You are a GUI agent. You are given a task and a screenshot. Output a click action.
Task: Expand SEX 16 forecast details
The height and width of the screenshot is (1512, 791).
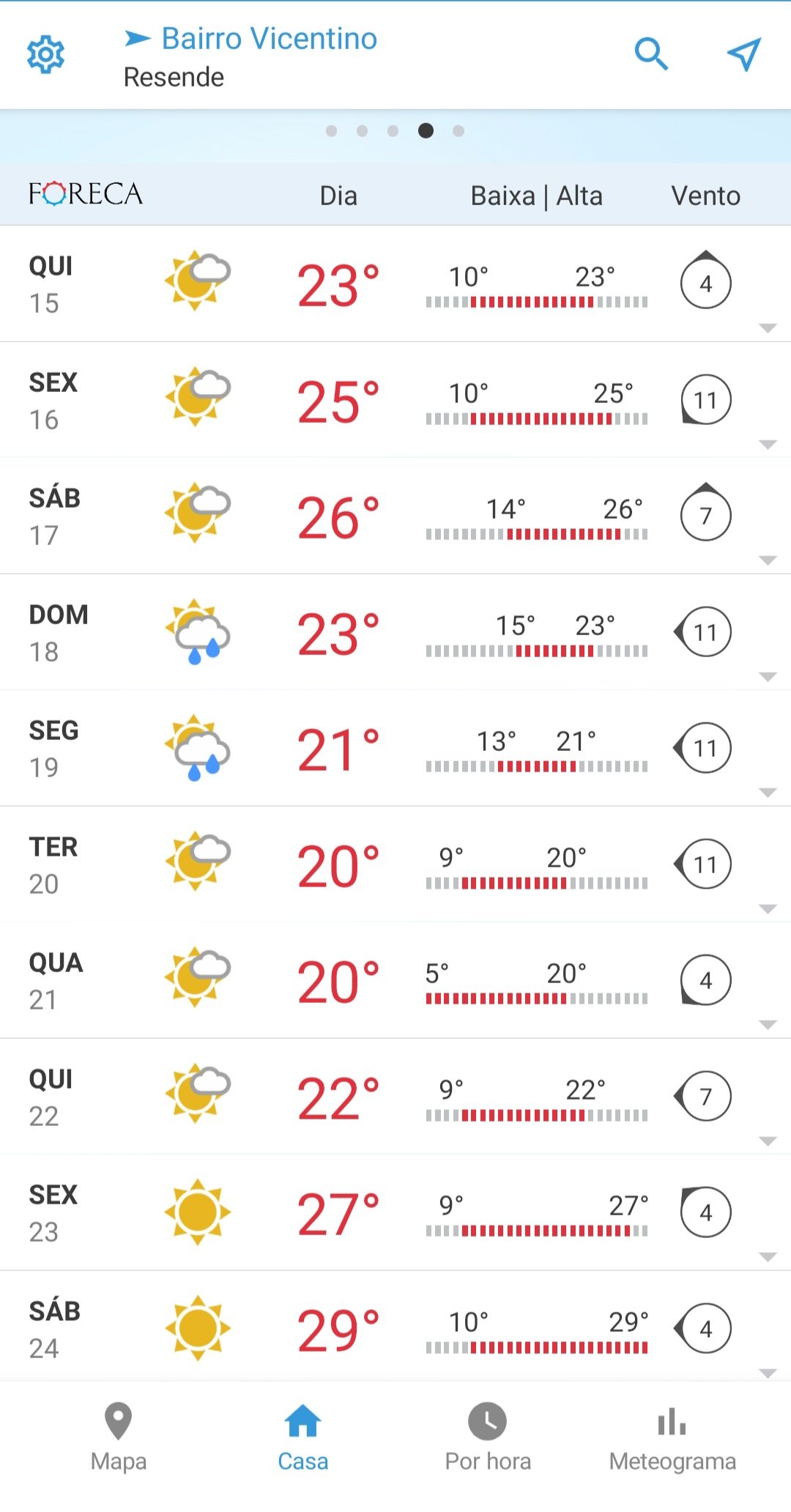395,400
